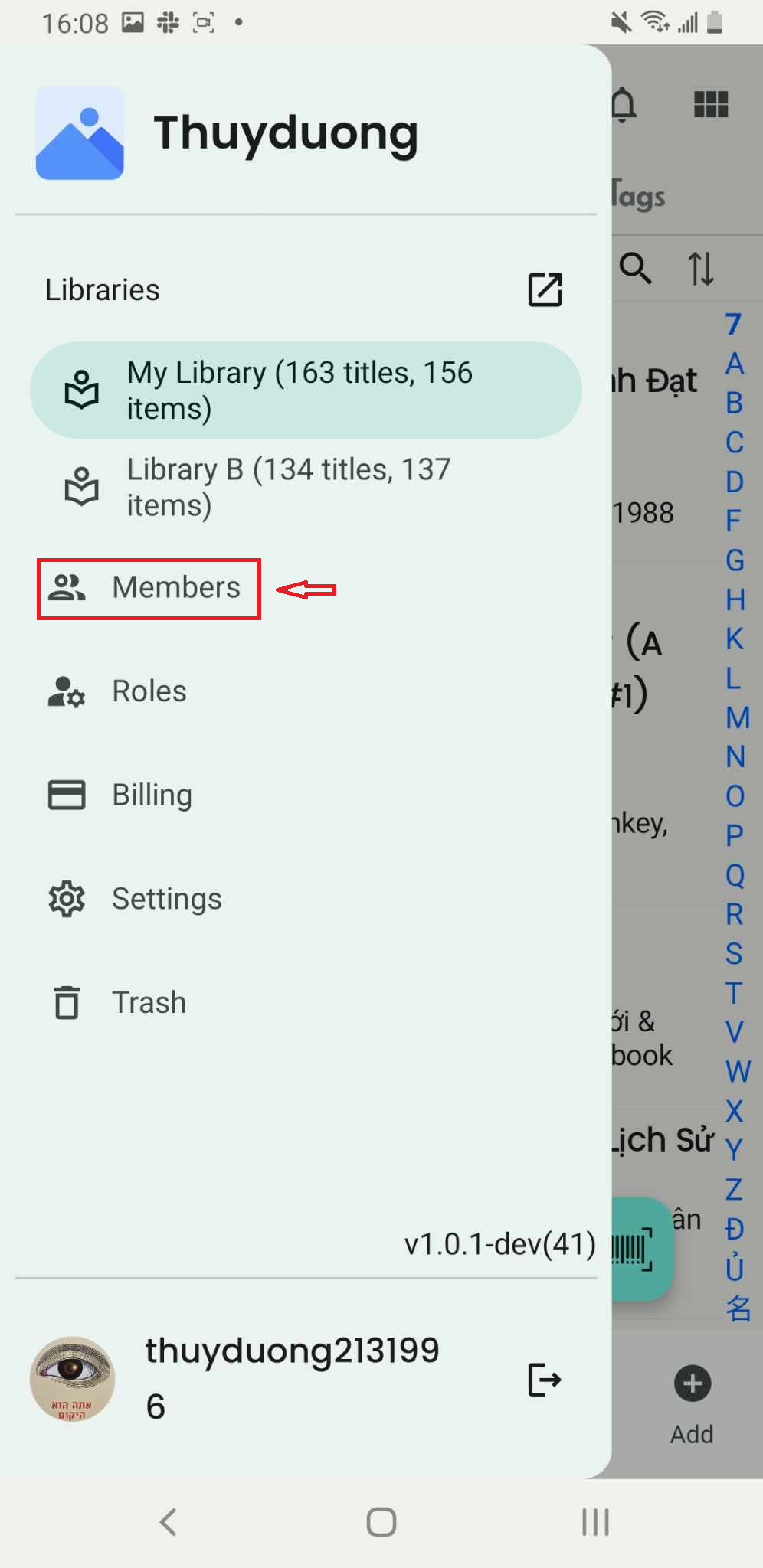763x1568 pixels.
Task: Tap the system home button
Action: click(x=381, y=1522)
